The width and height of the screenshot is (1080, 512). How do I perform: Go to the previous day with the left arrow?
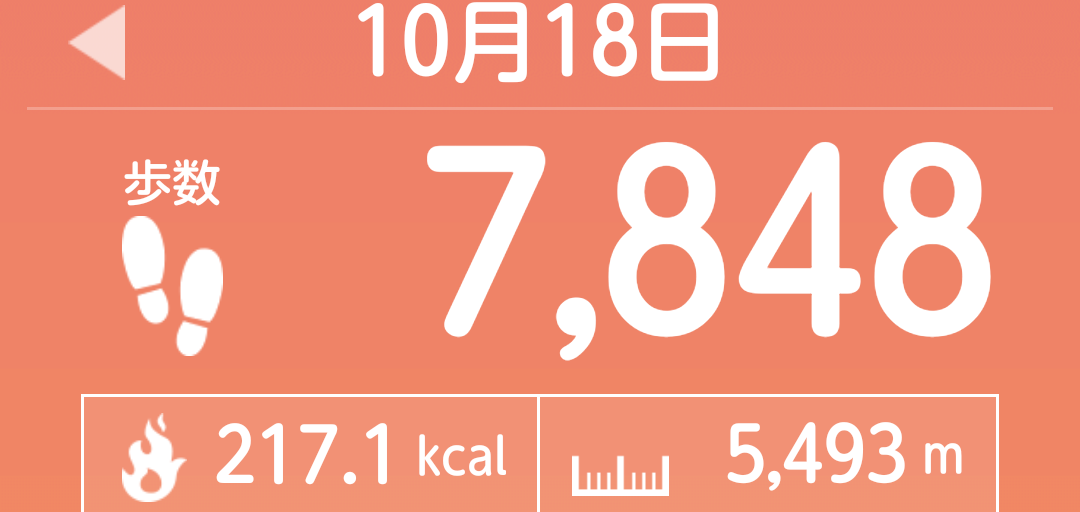pyautogui.click(x=100, y=43)
